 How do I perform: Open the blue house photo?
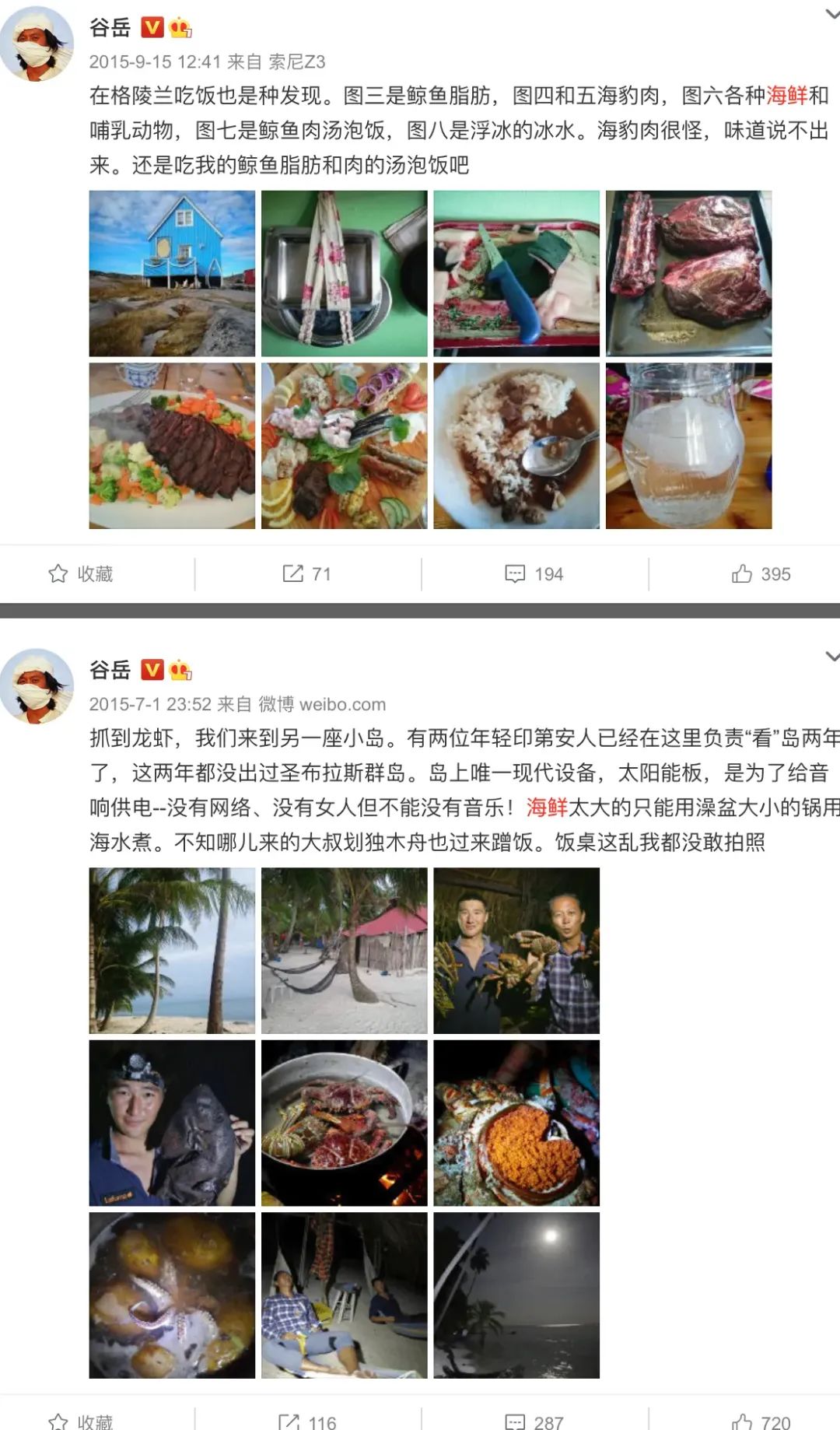pyautogui.click(x=172, y=274)
